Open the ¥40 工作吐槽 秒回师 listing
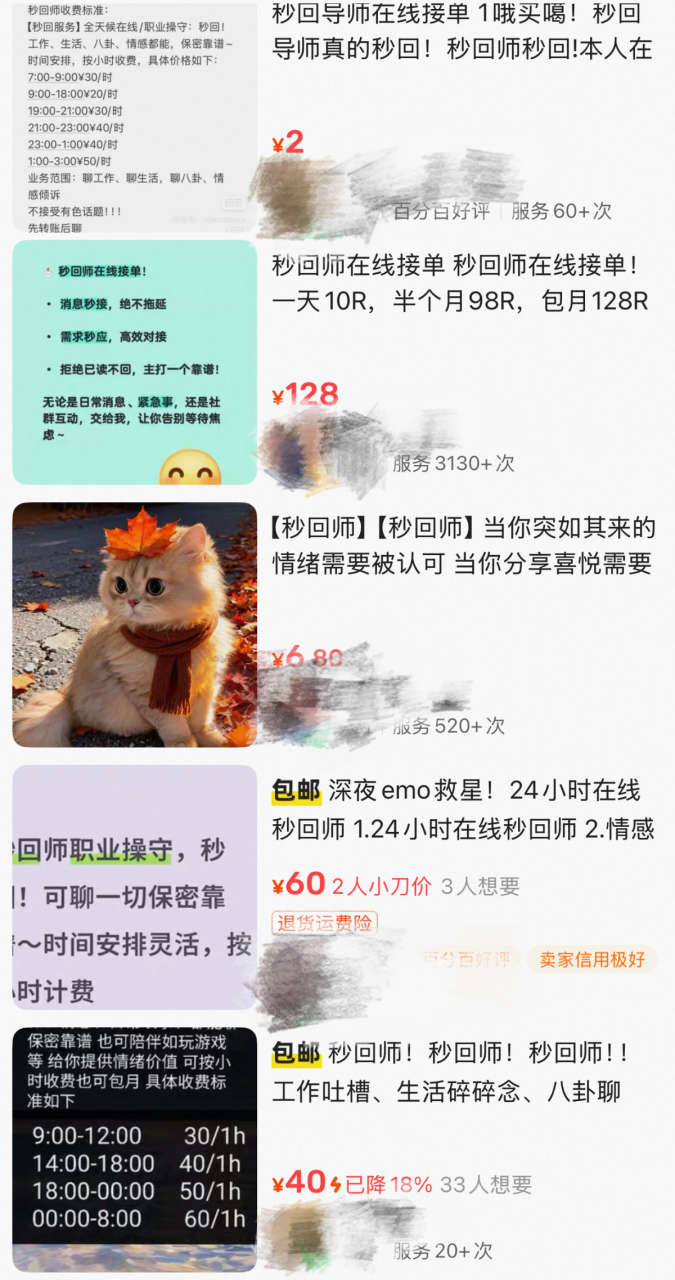The width and height of the screenshot is (675, 1280). (462, 1071)
